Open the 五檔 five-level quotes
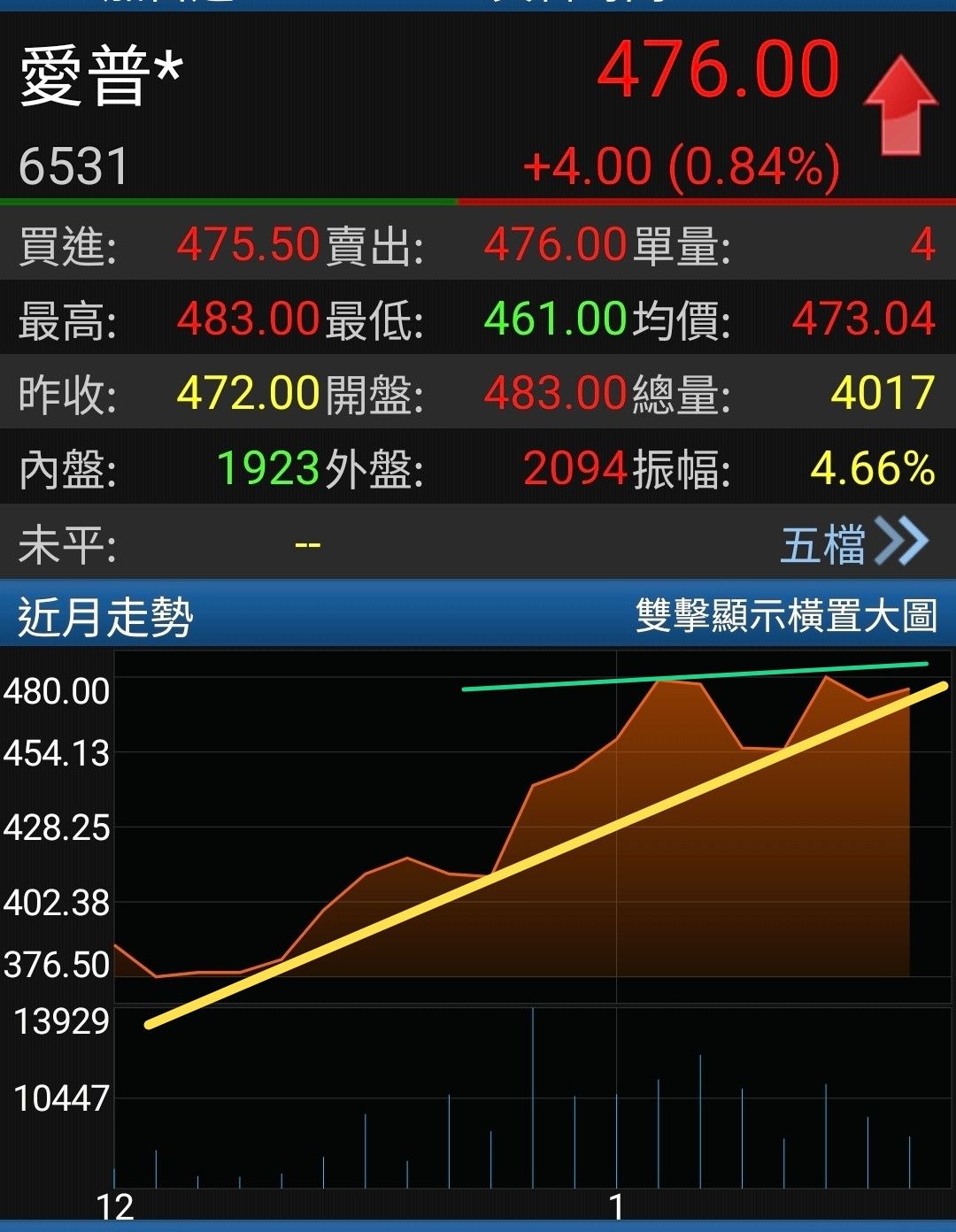The height and width of the screenshot is (1232, 956). click(852, 543)
